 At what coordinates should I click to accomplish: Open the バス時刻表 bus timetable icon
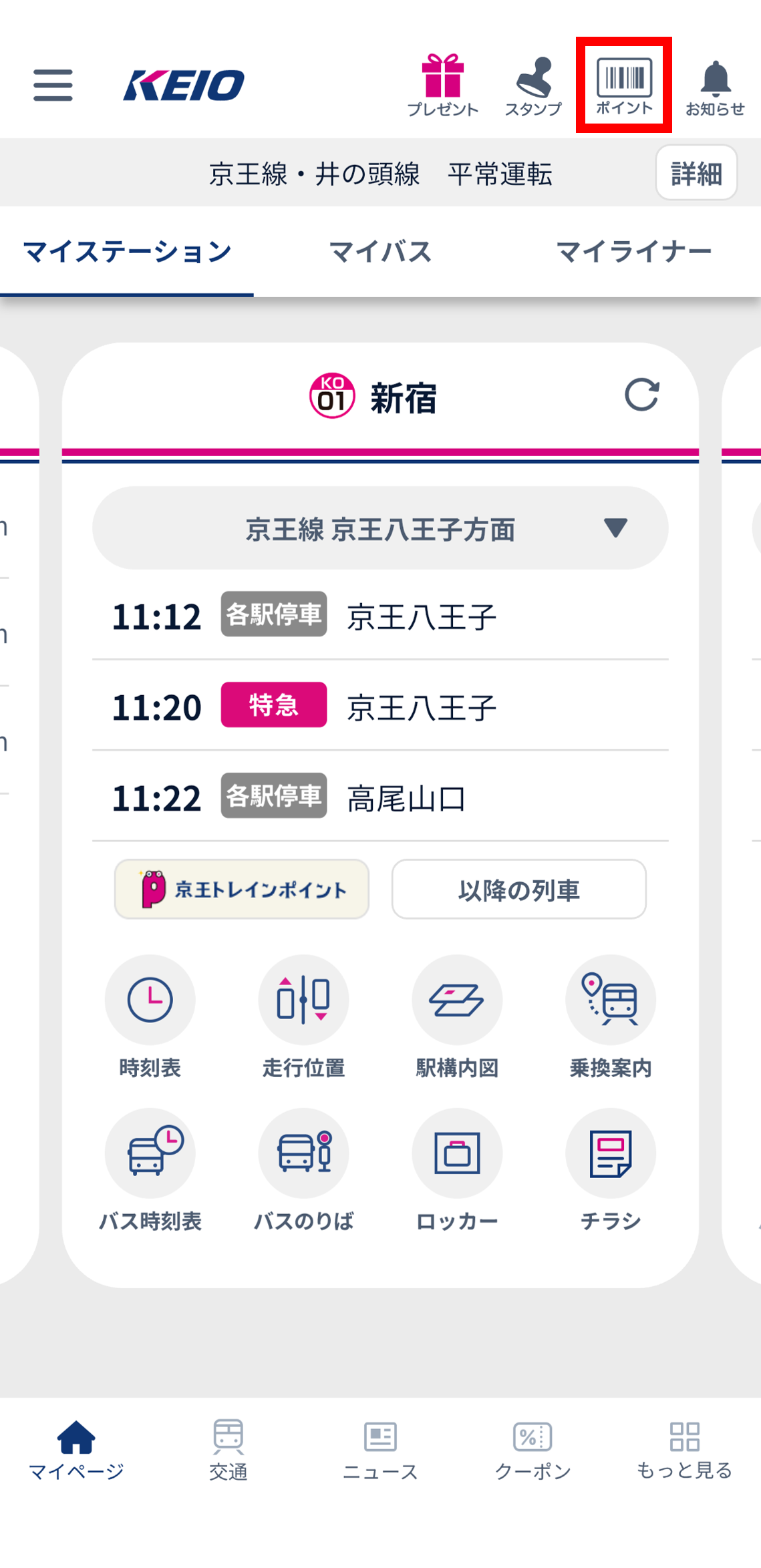(150, 1153)
